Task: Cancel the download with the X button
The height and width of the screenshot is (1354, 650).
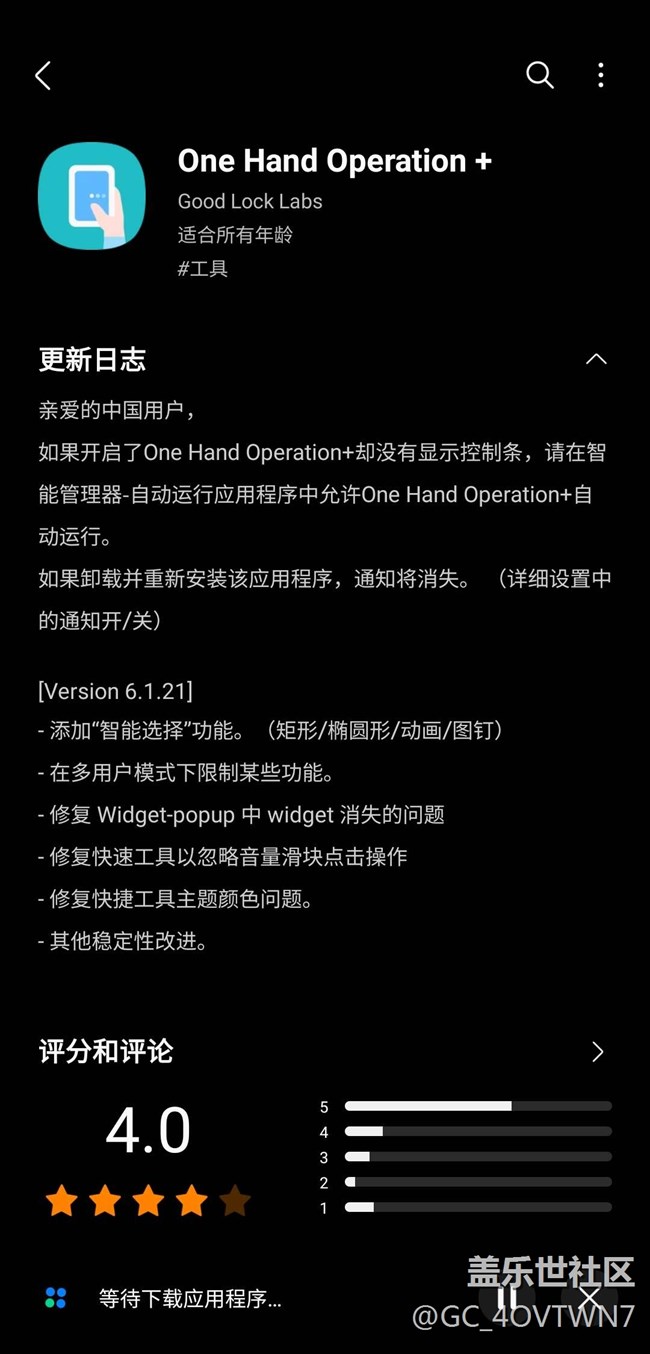Action: pyautogui.click(x=589, y=1298)
